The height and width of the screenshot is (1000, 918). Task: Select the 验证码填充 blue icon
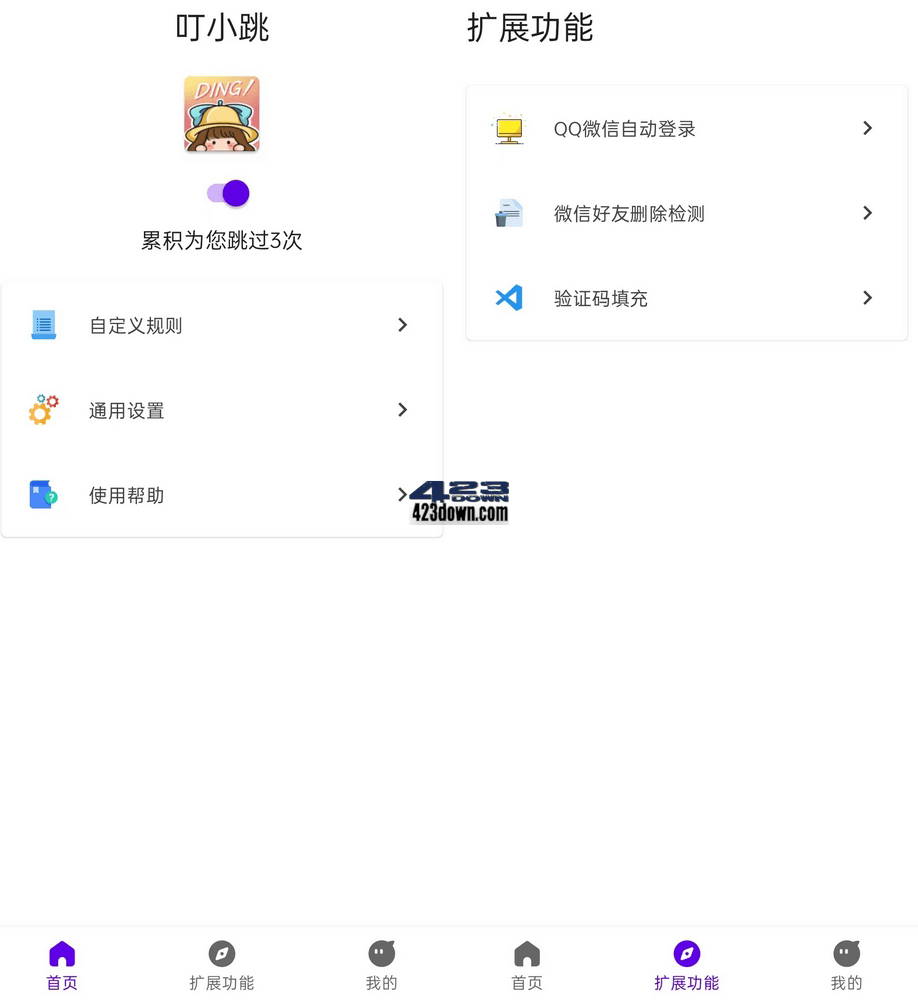point(508,298)
